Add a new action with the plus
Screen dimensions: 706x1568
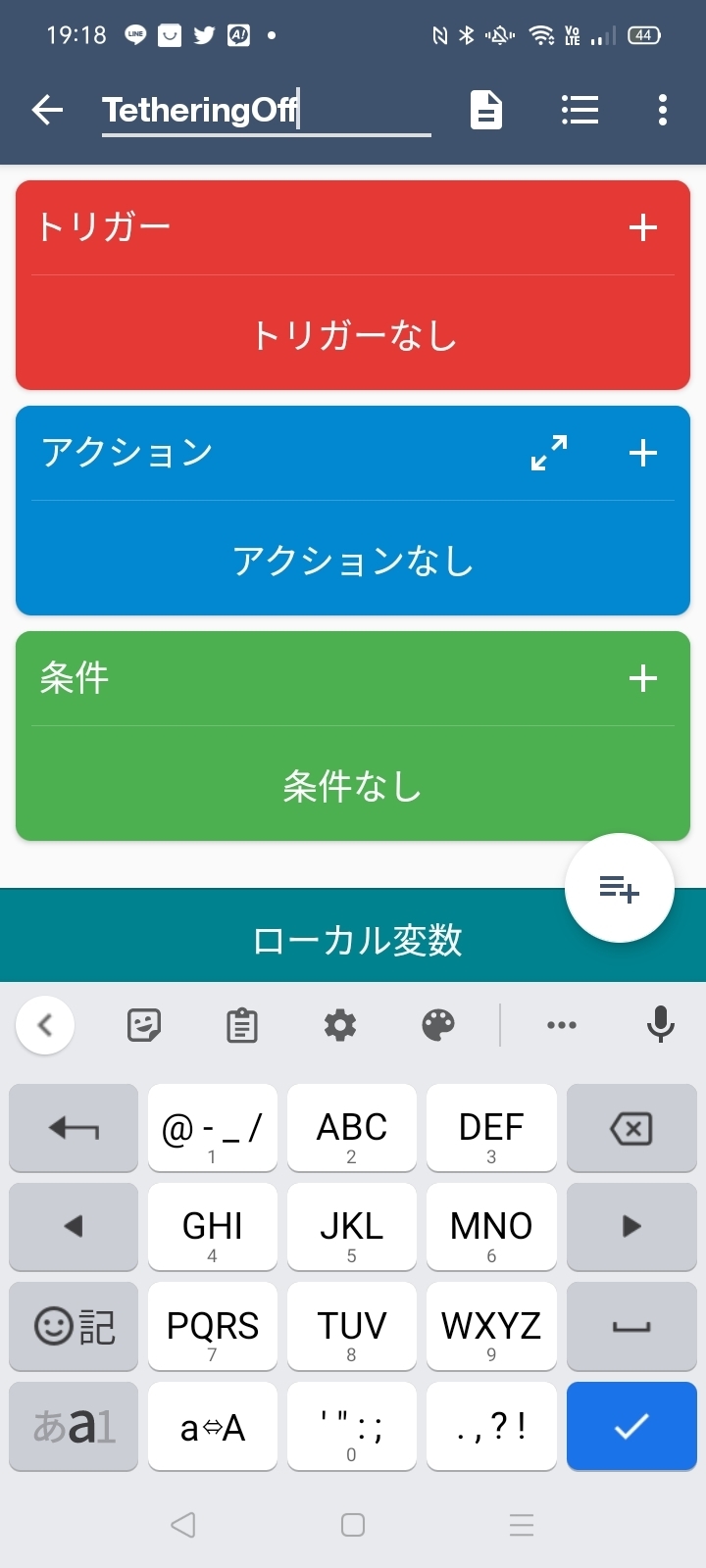coord(643,453)
